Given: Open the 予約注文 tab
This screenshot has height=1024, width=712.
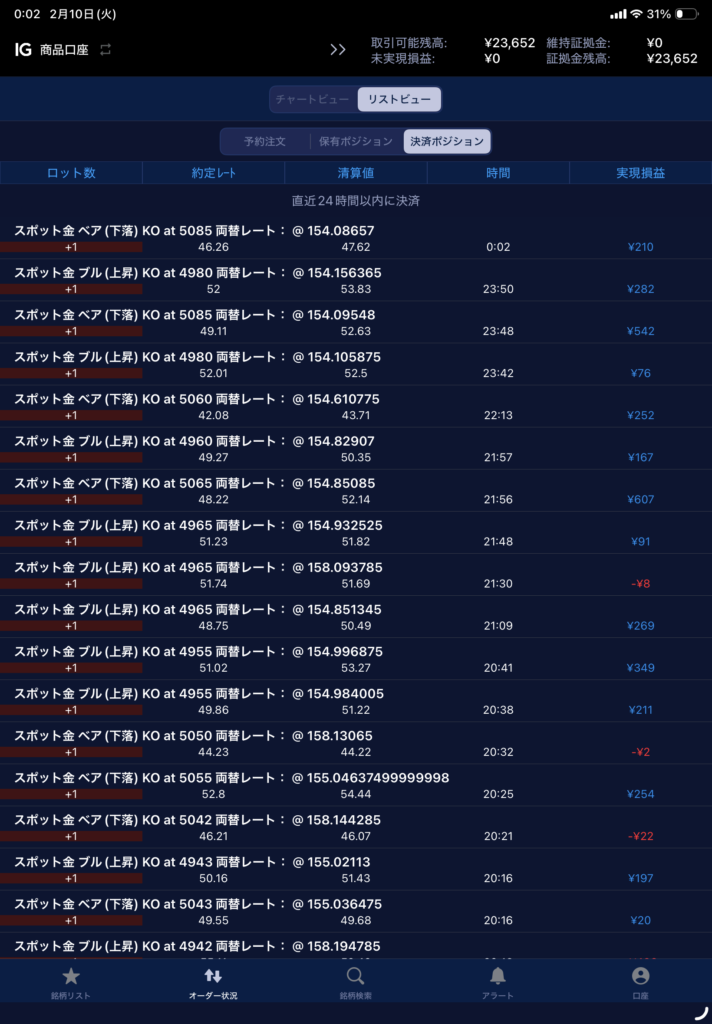Looking at the screenshot, I should (265, 141).
